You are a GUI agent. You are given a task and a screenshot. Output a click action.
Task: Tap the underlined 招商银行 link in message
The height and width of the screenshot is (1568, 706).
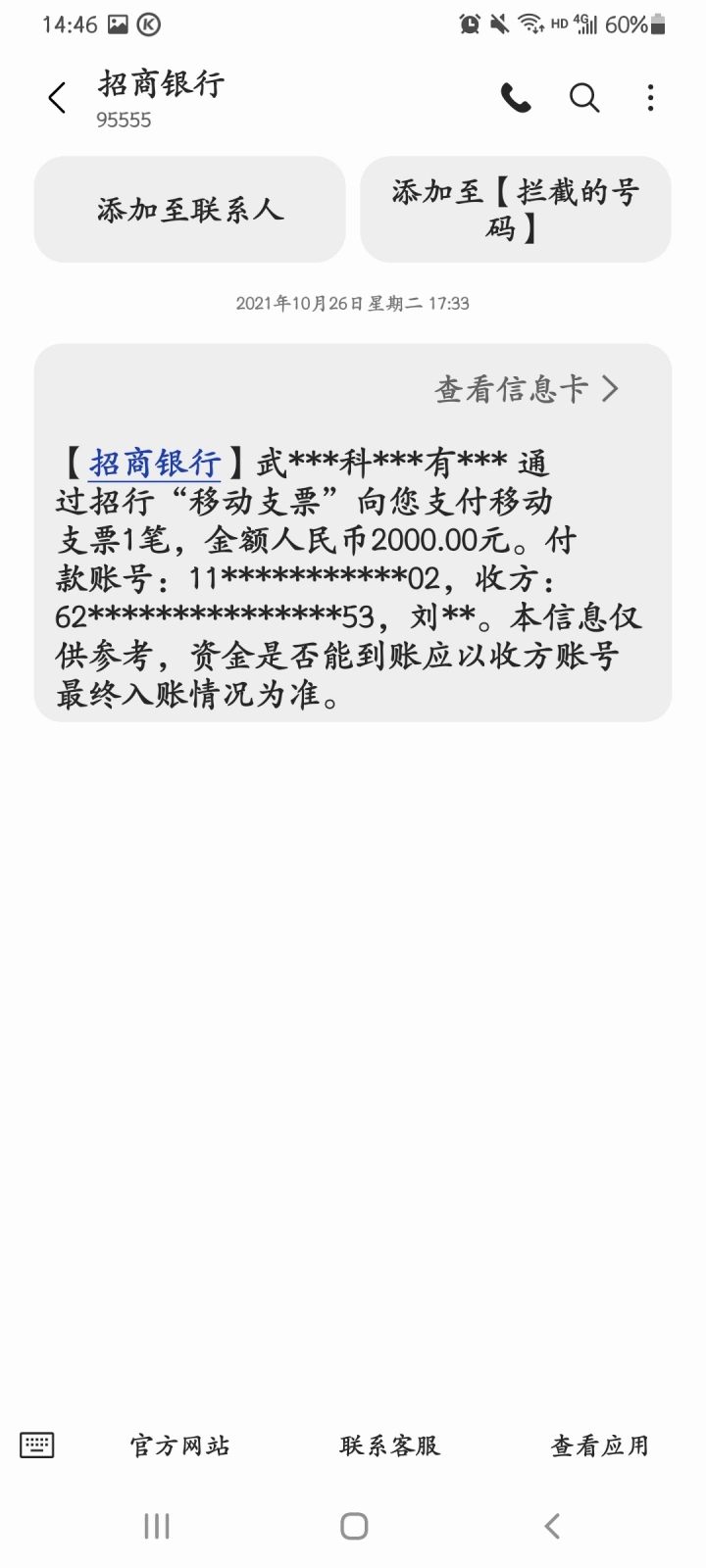pos(155,463)
